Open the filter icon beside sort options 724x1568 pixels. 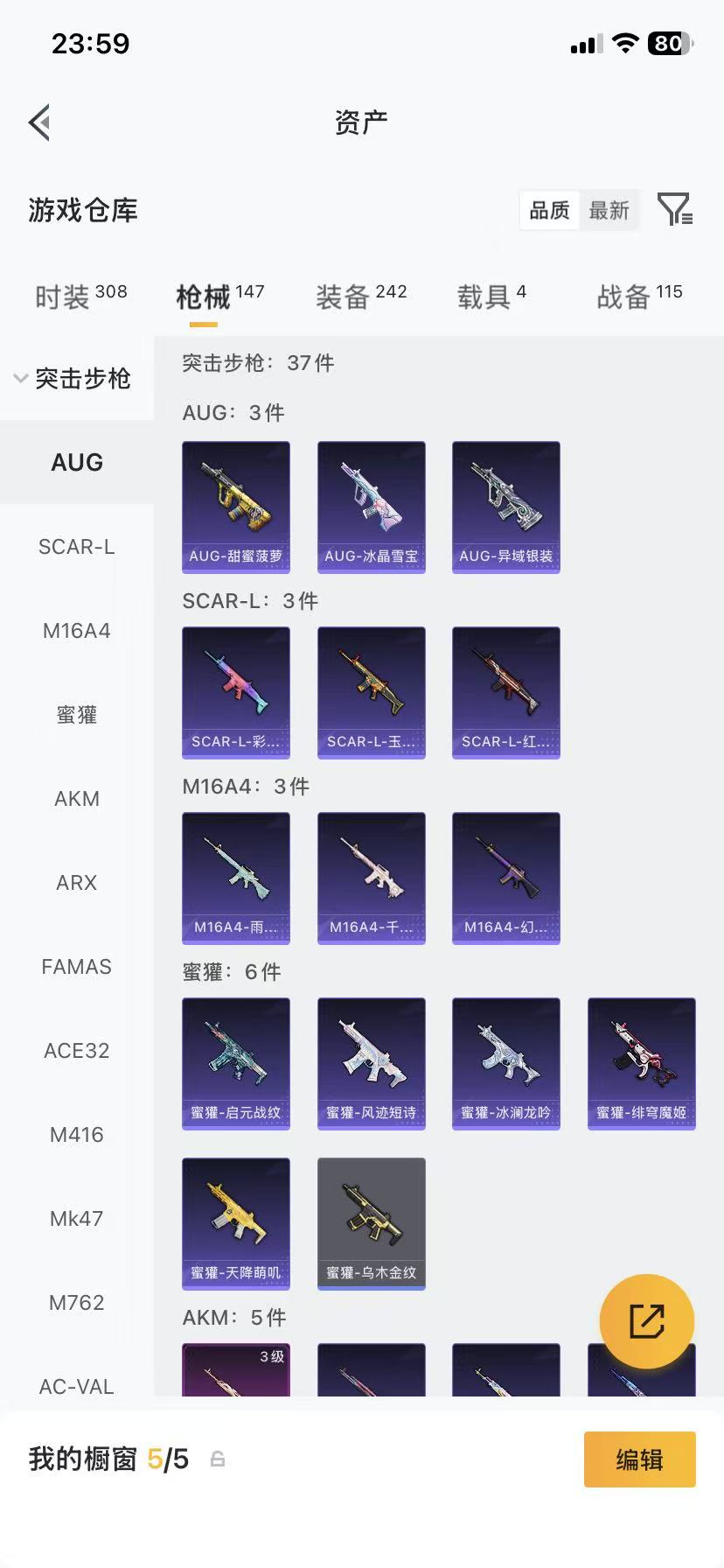click(675, 210)
